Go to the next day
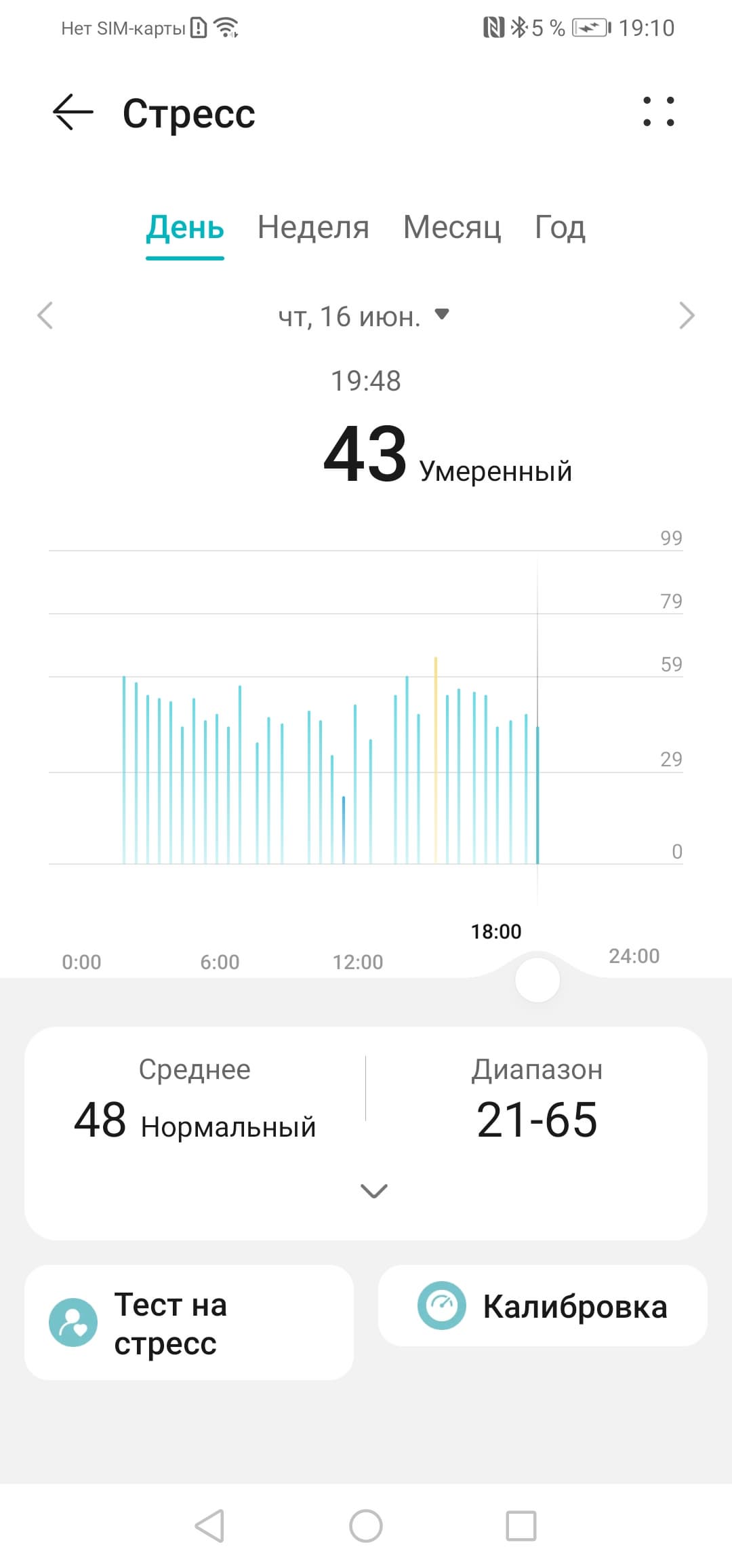 [x=687, y=316]
